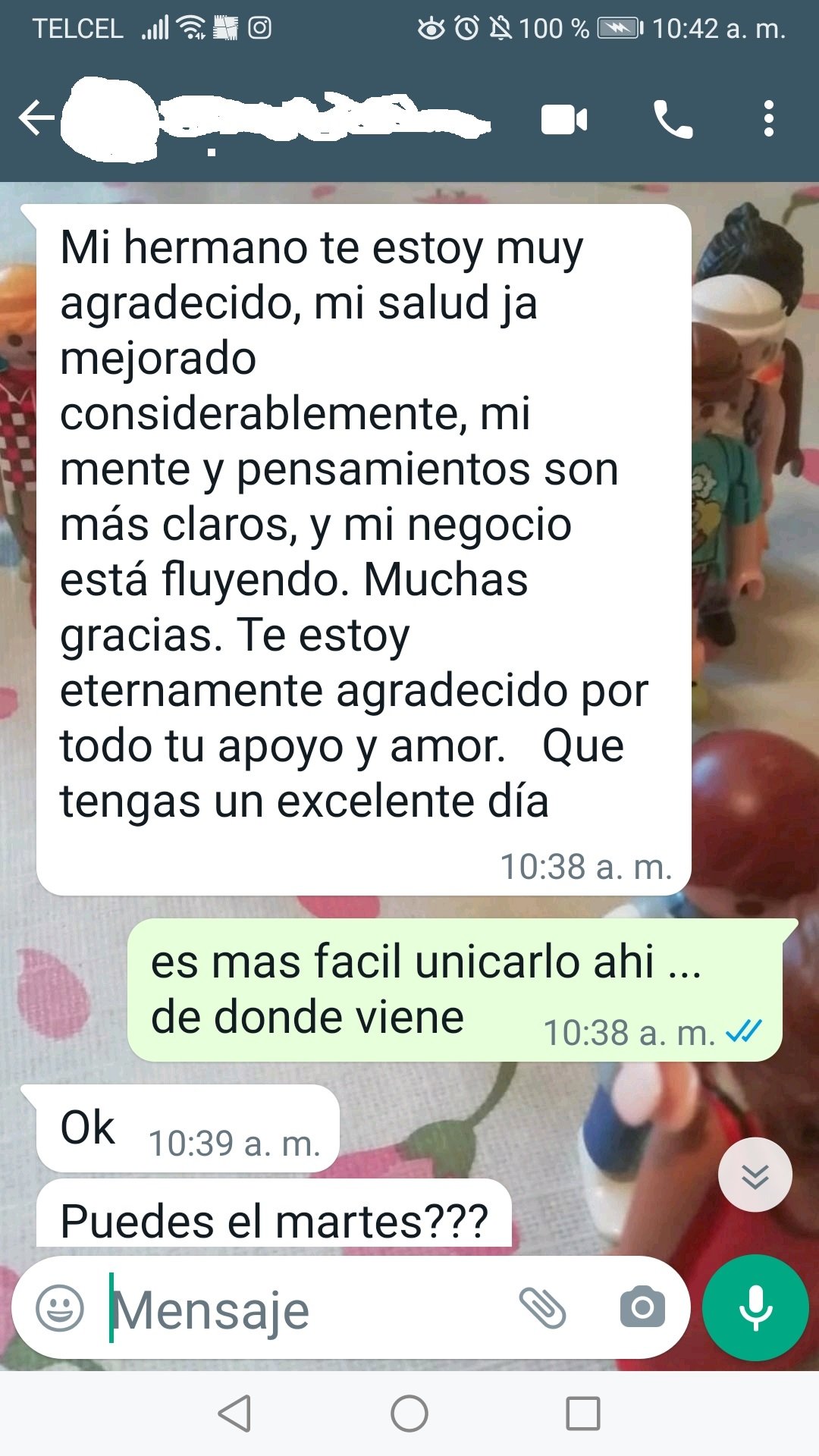Tap the system home button
819x1456 pixels.
[x=409, y=1414]
